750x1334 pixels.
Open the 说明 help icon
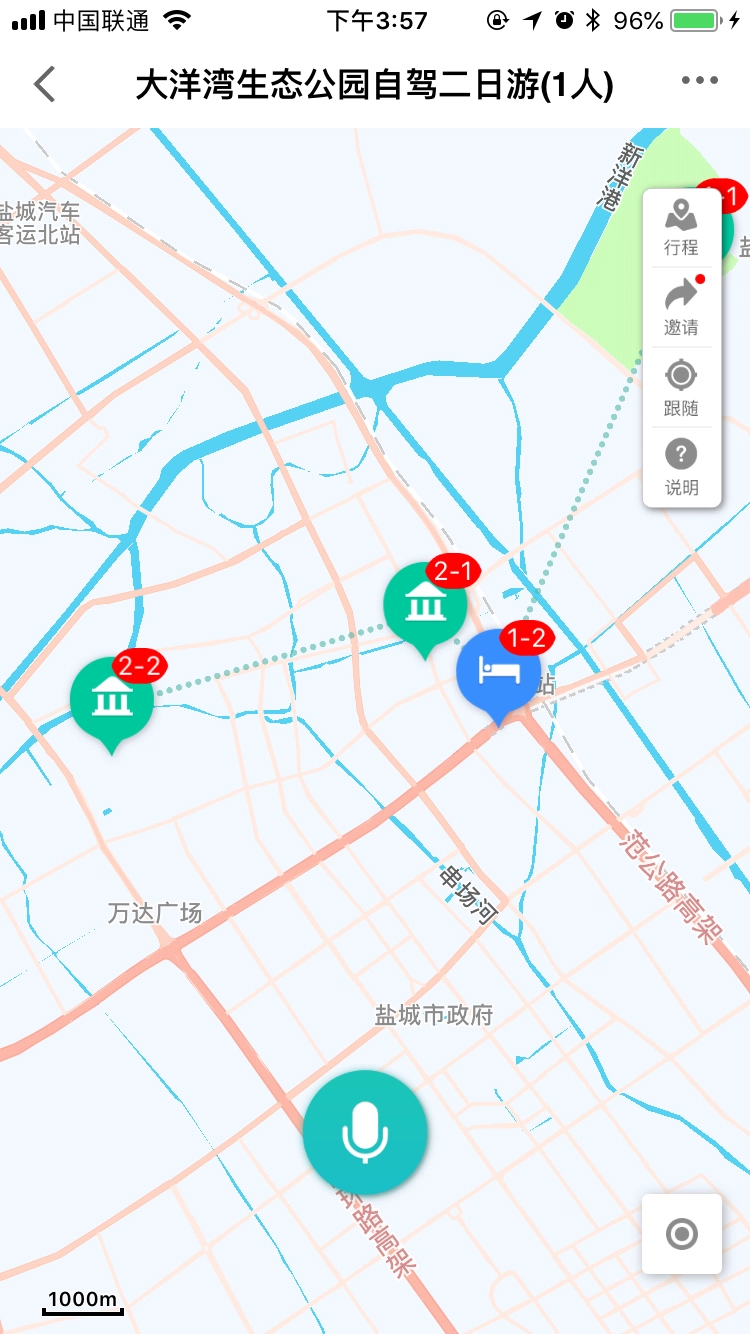tap(681, 453)
